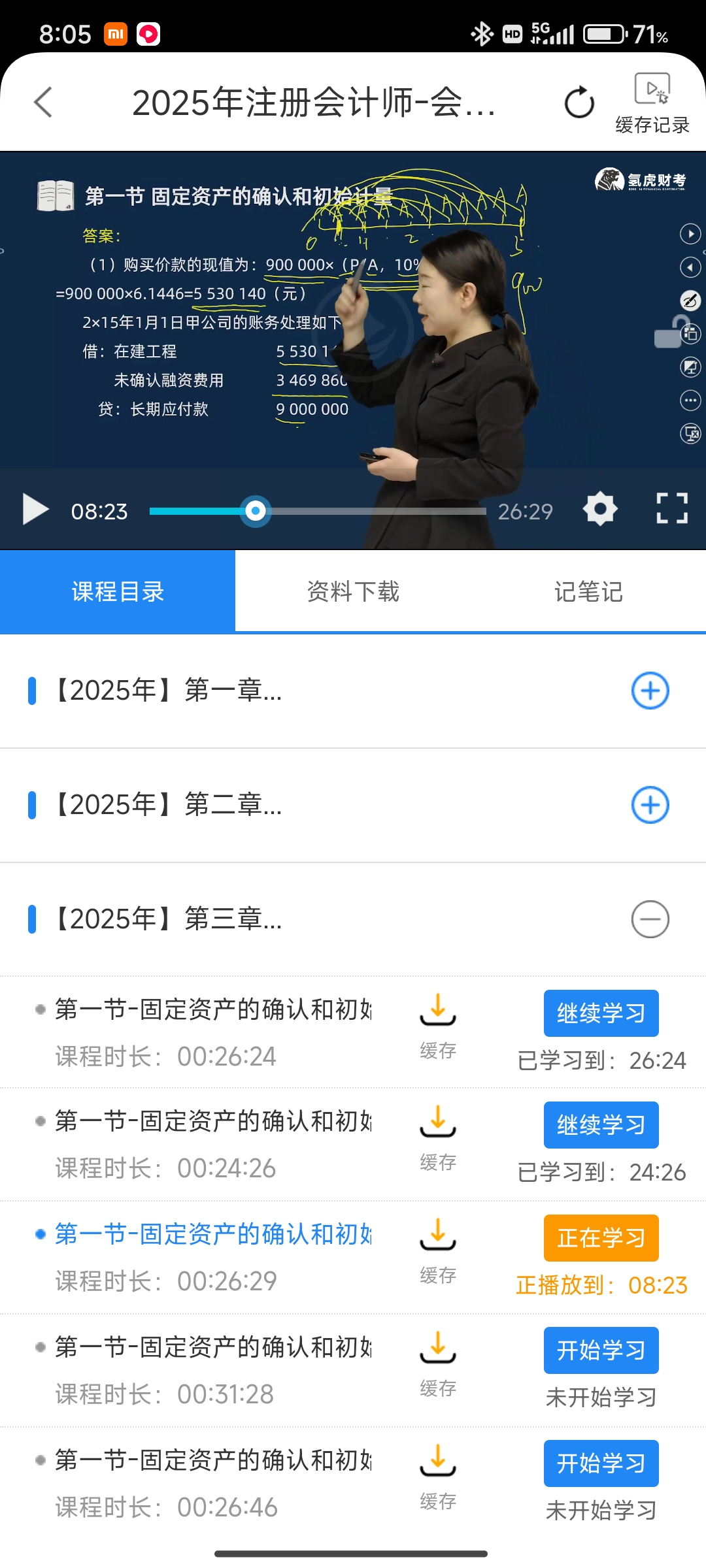Expand the 第二章 chapter

tap(650, 805)
